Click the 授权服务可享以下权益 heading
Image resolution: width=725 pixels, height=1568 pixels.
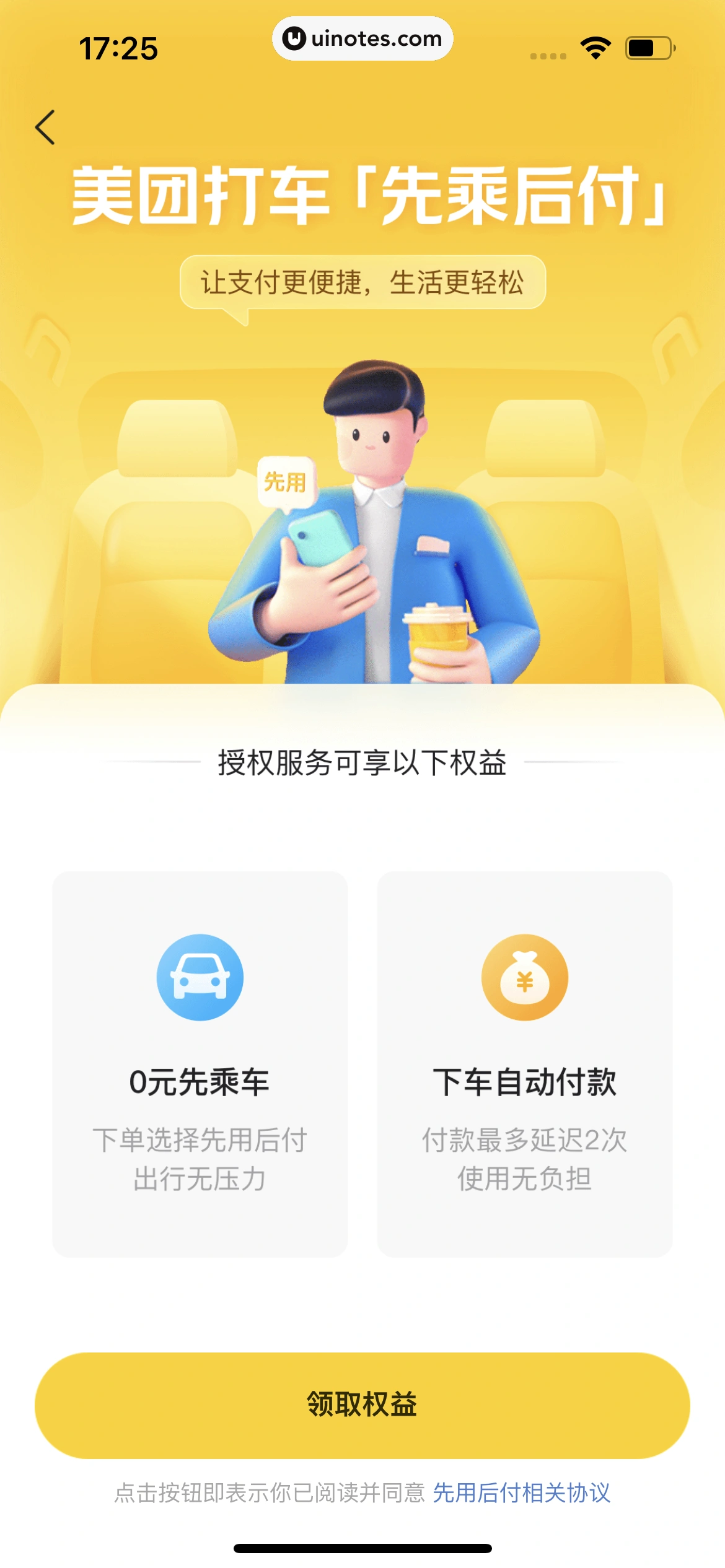[362, 765]
